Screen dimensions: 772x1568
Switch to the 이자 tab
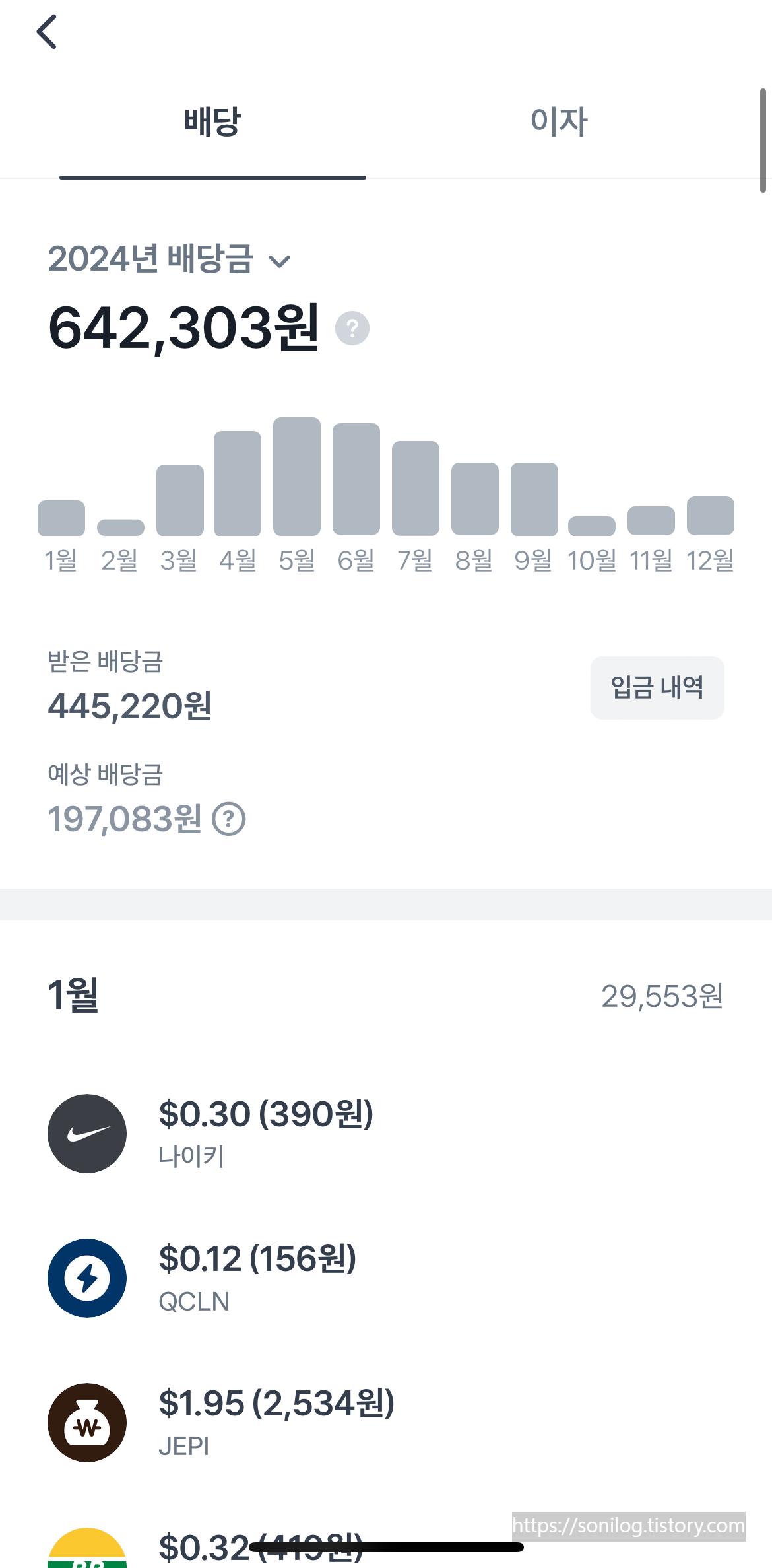pos(558,122)
